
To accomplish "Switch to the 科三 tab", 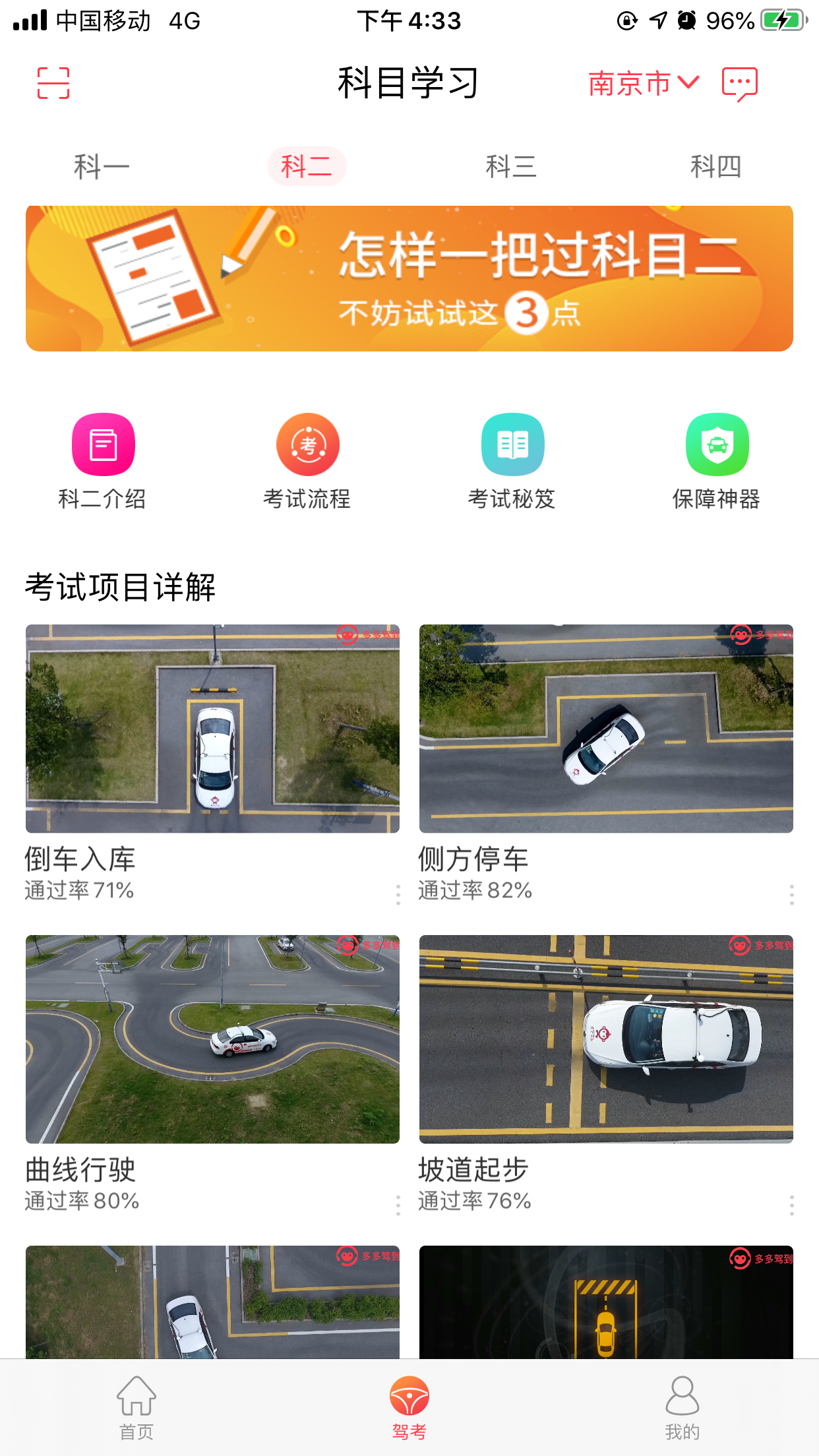I will click(x=511, y=166).
